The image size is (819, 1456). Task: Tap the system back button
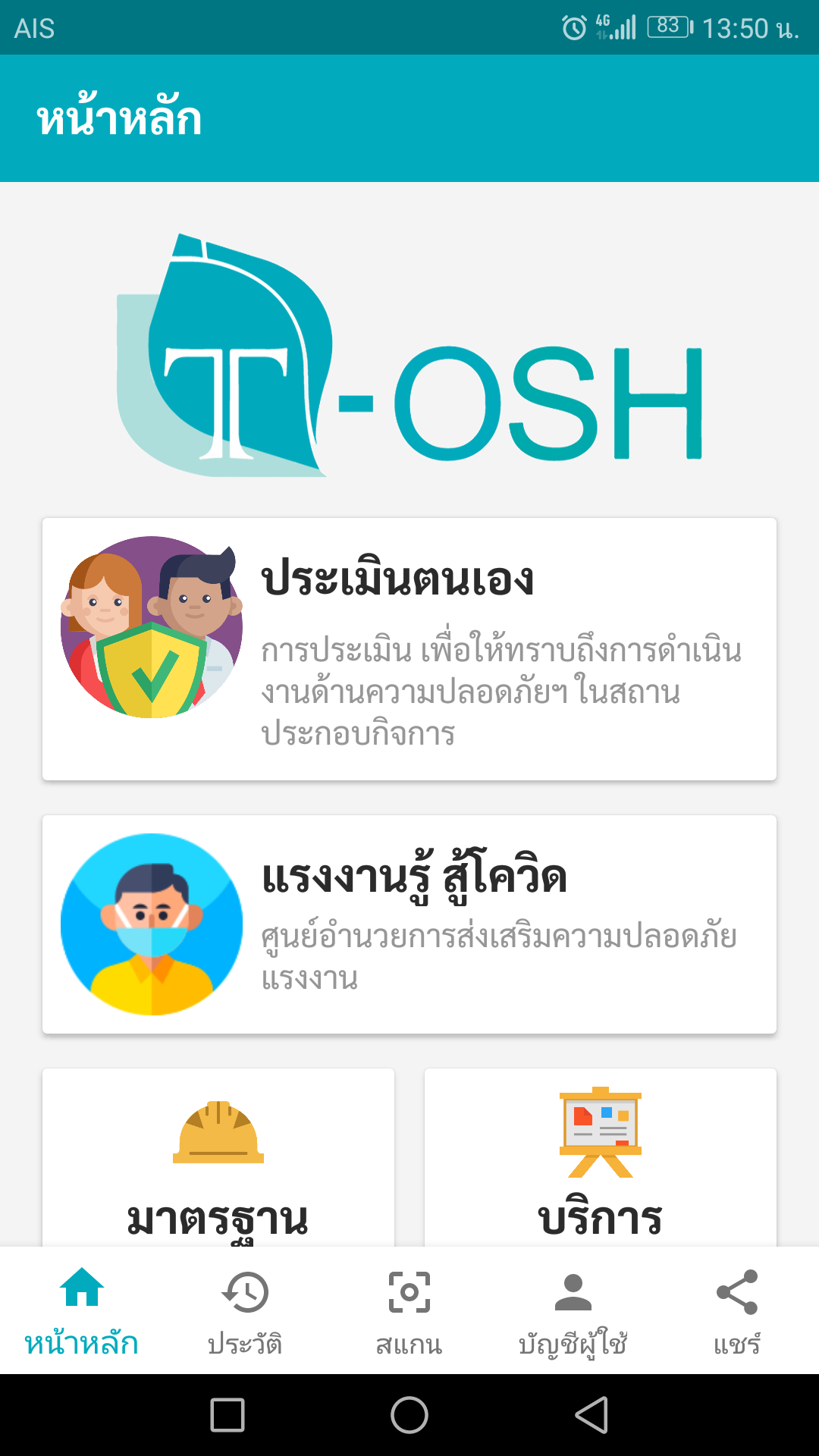pos(592,1415)
